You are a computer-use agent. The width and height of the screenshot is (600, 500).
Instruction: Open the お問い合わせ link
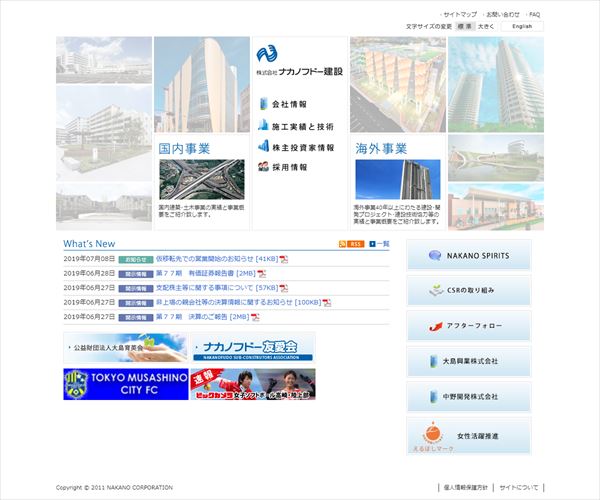coord(503,15)
